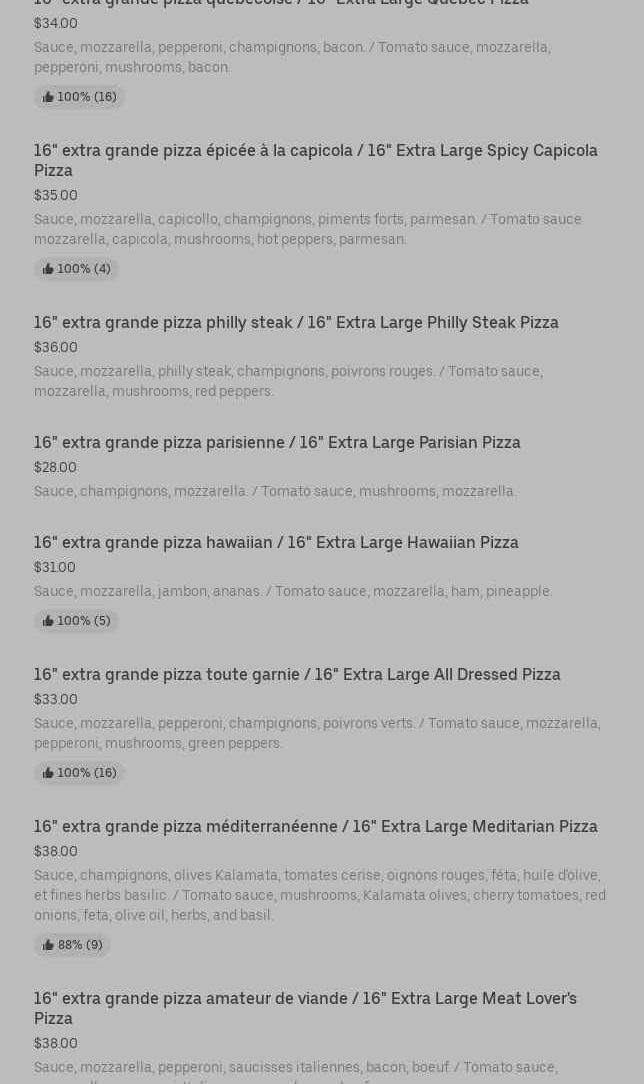This screenshot has width=644, height=1084.
Task: View the Extra Large Meditarian Pizza
Action: [x=316, y=827]
